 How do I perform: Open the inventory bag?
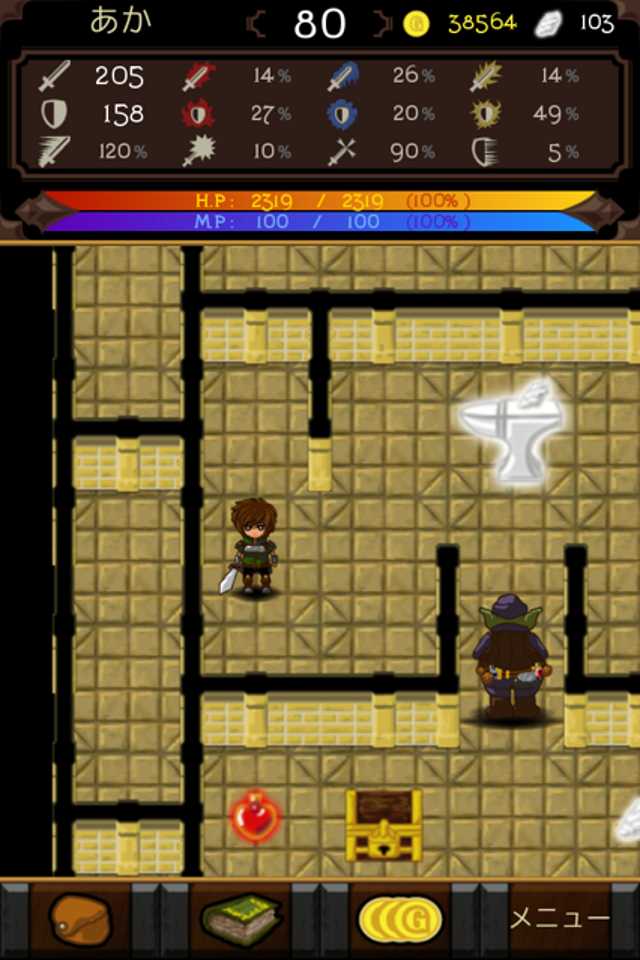(x=81, y=919)
